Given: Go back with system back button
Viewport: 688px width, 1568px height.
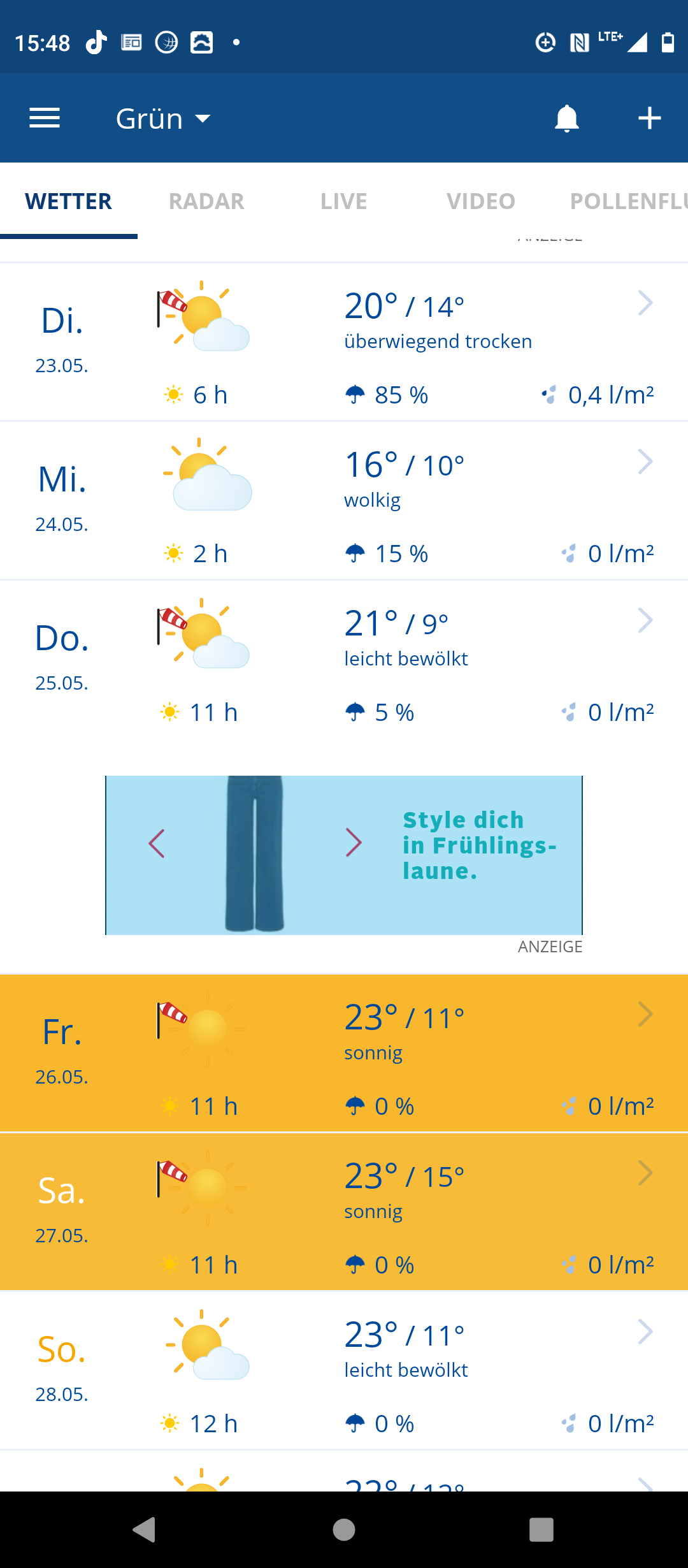Looking at the screenshot, I should [x=145, y=1529].
